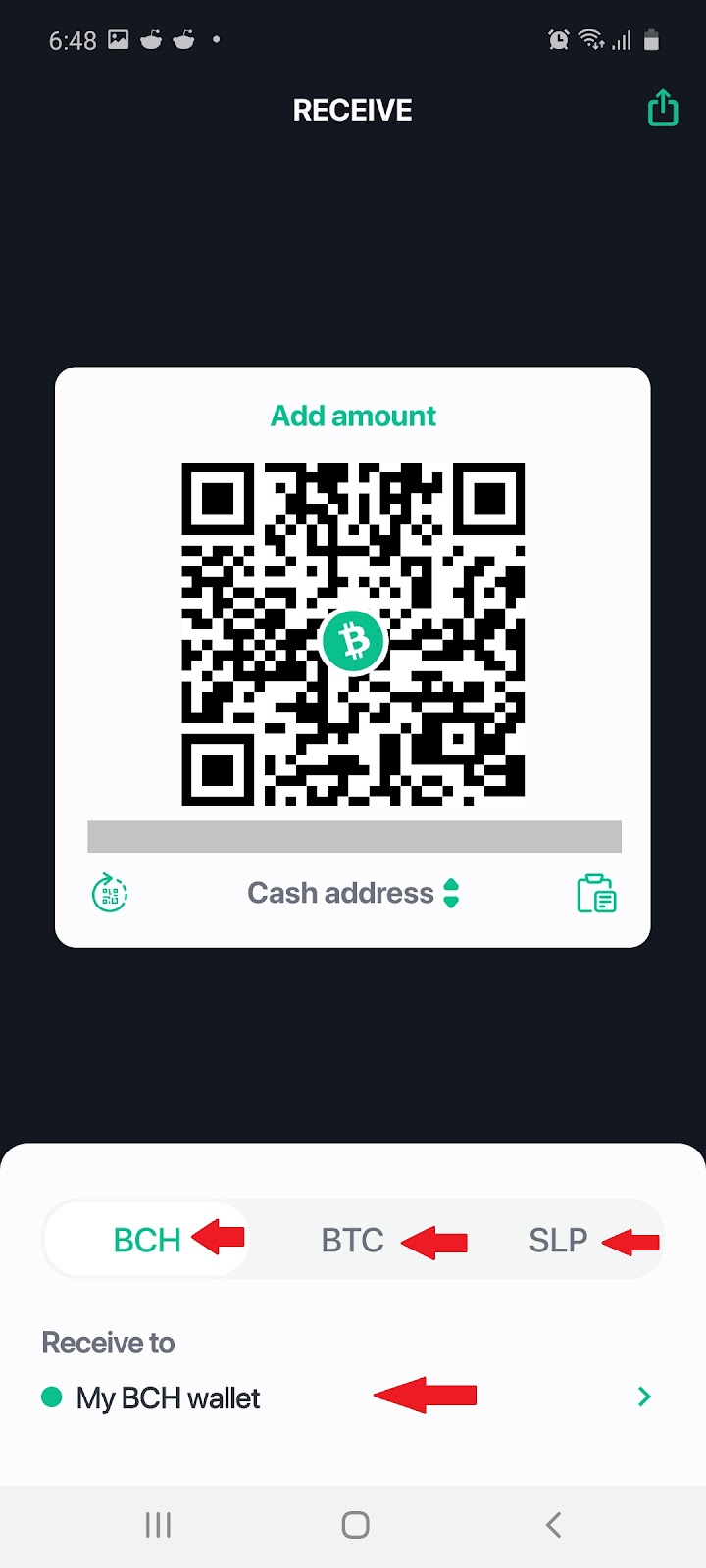Open recent apps from navigation bar
The image size is (706, 1568).
(158, 1525)
